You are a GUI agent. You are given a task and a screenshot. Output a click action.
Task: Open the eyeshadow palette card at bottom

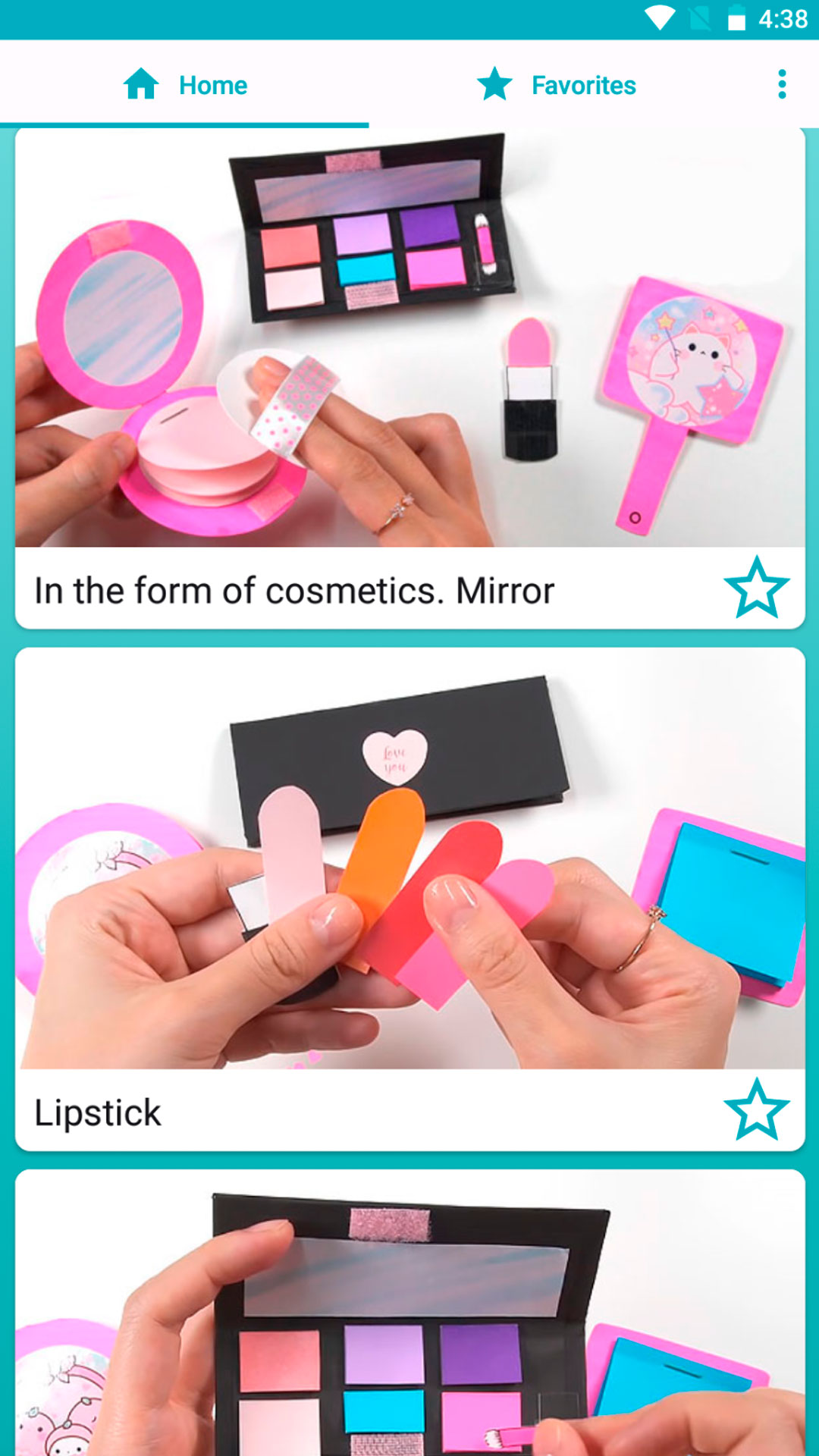click(x=409, y=1319)
